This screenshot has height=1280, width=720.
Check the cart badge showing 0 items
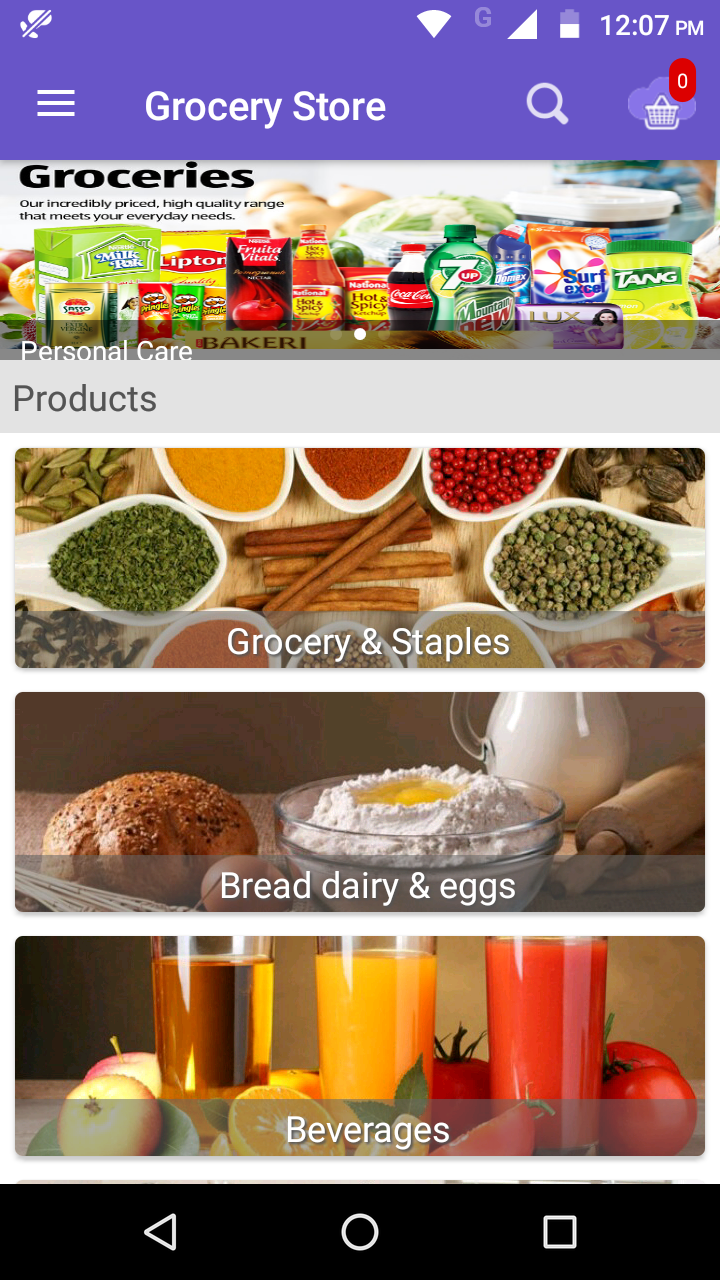point(681,83)
